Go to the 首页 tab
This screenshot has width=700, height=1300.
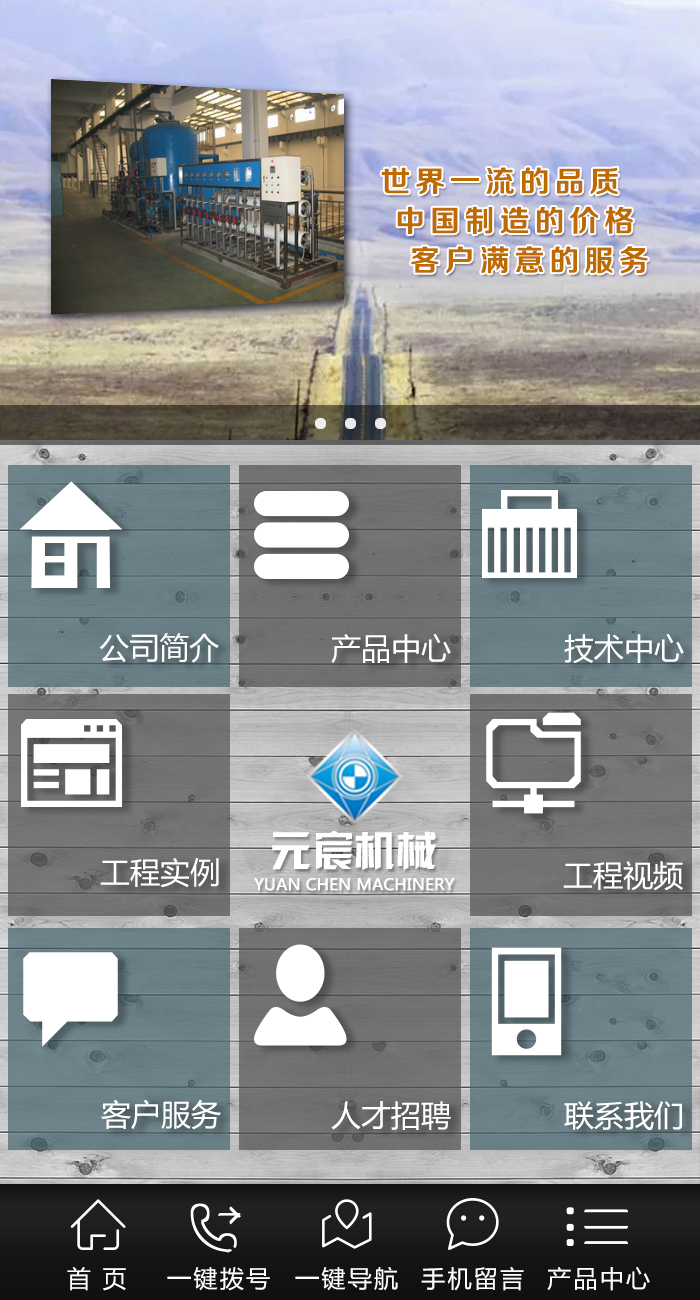98,1243
